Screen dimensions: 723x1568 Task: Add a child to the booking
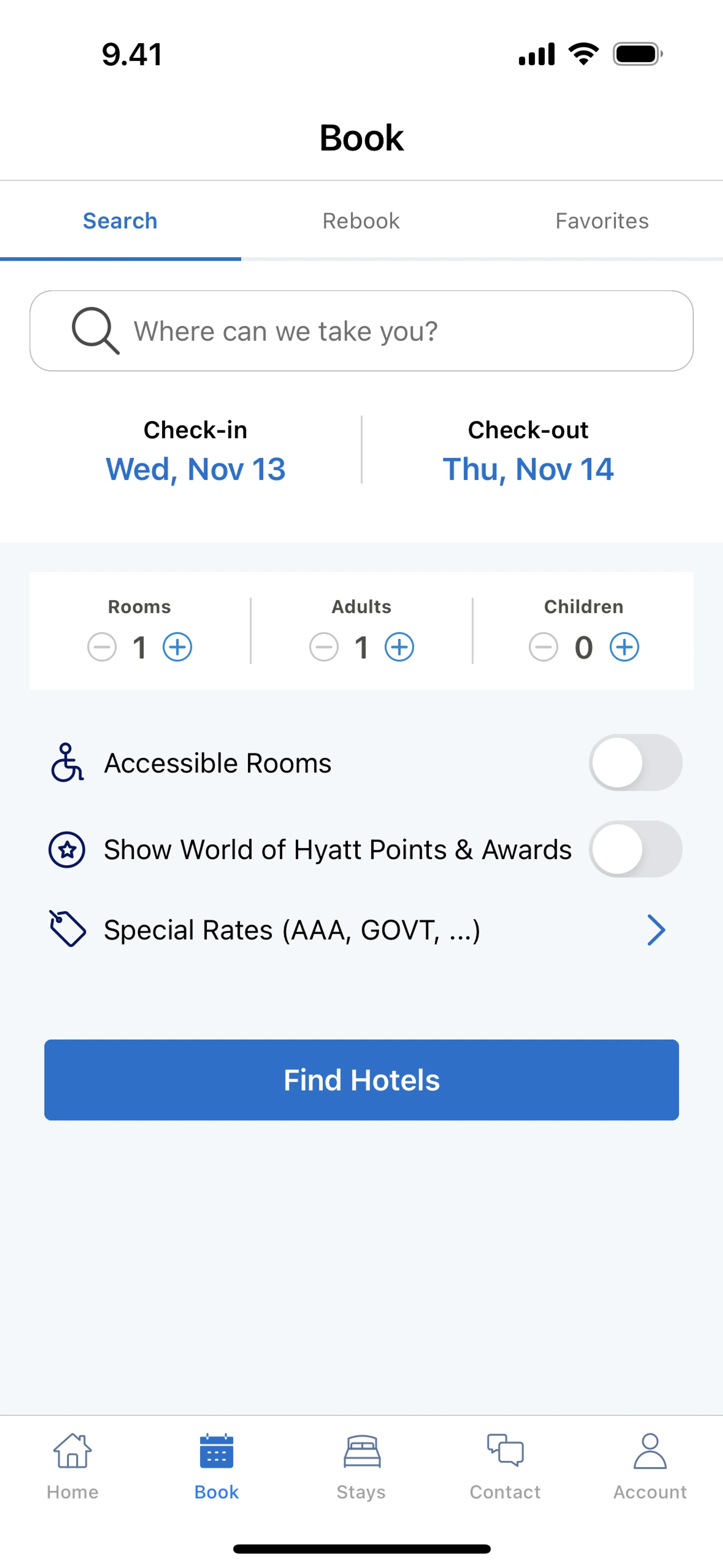(624, 646)
